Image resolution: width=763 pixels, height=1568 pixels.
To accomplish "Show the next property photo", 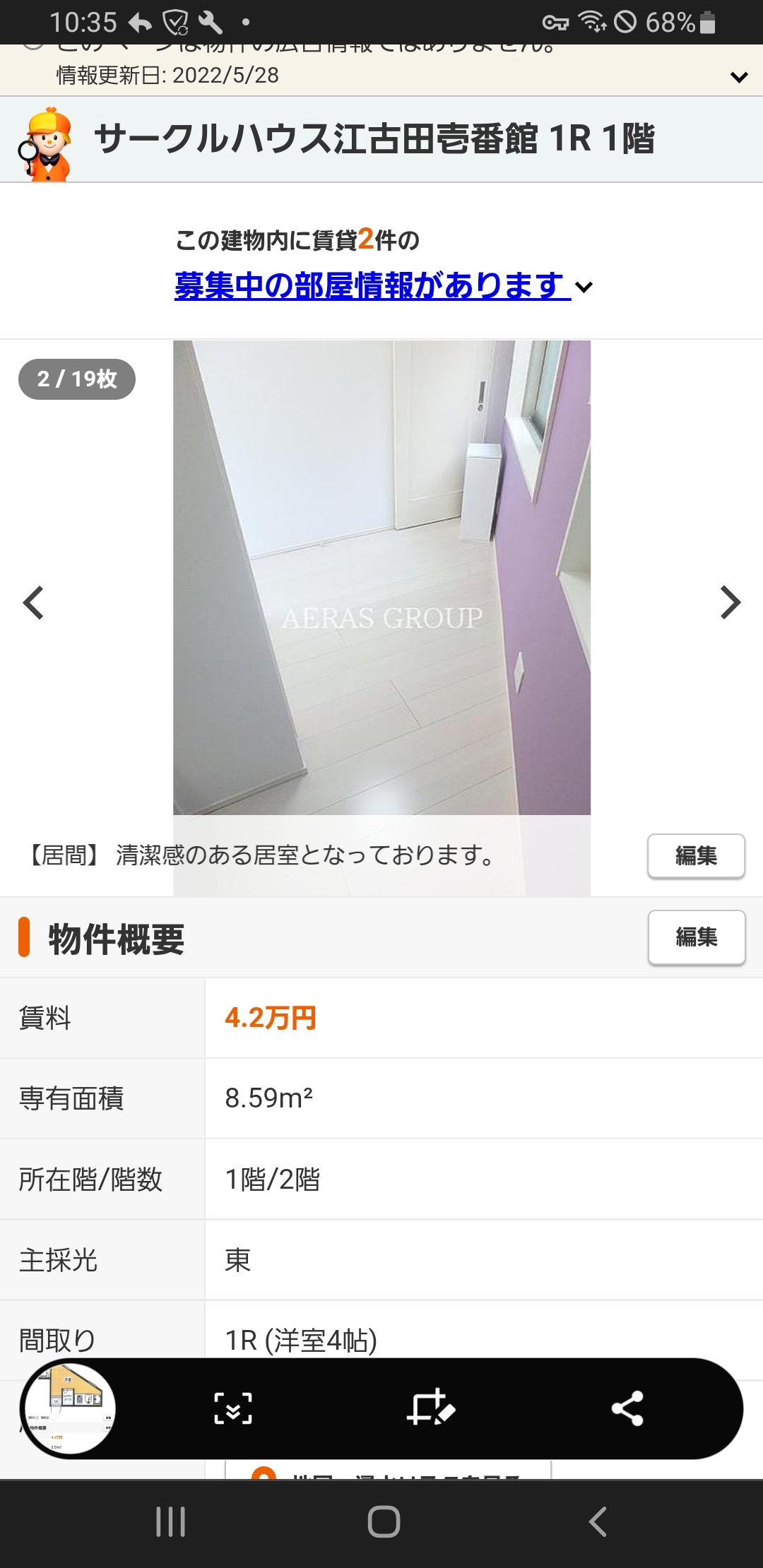I will [730, 602].
